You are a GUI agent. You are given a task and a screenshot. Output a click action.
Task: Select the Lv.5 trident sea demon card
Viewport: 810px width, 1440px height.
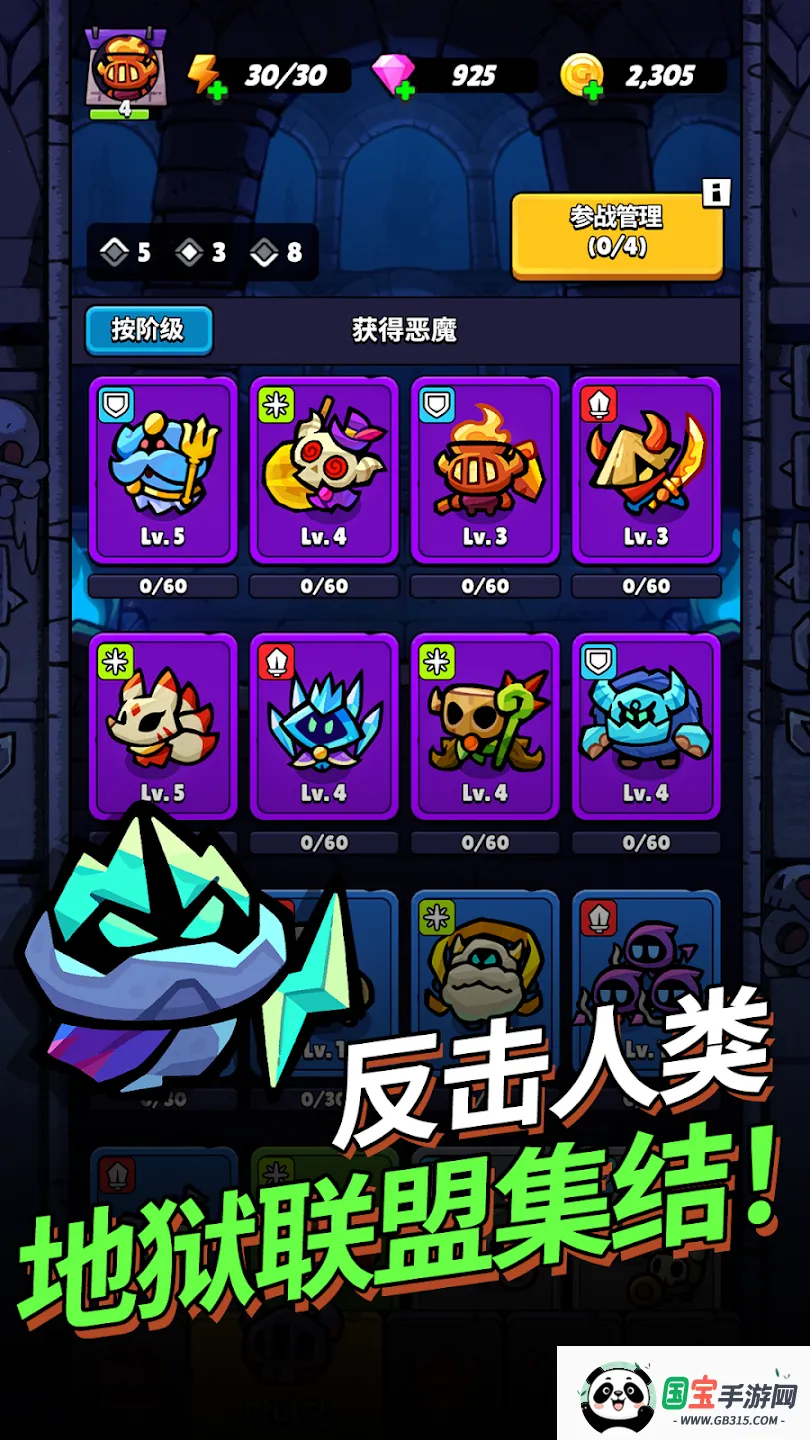click(163, 470)
